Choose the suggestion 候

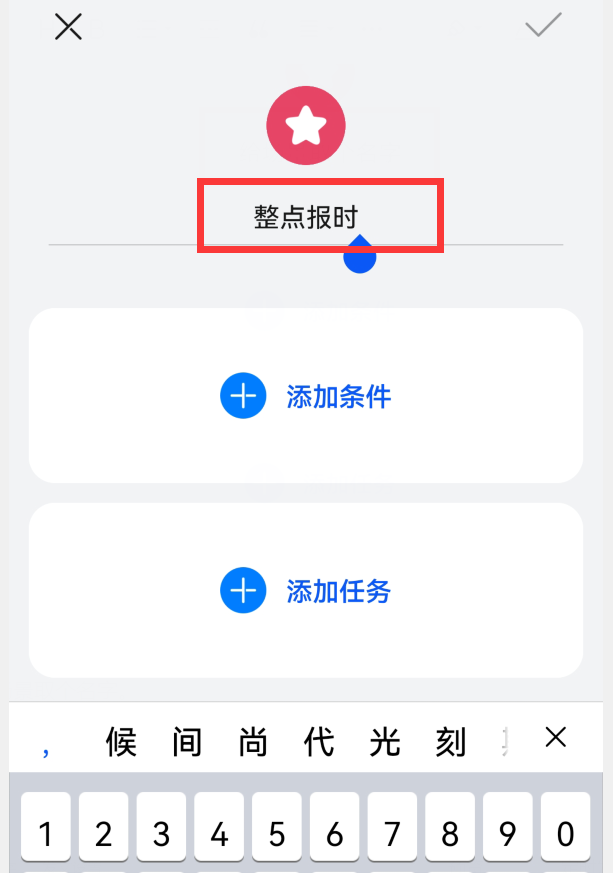(x=121, y=742)
